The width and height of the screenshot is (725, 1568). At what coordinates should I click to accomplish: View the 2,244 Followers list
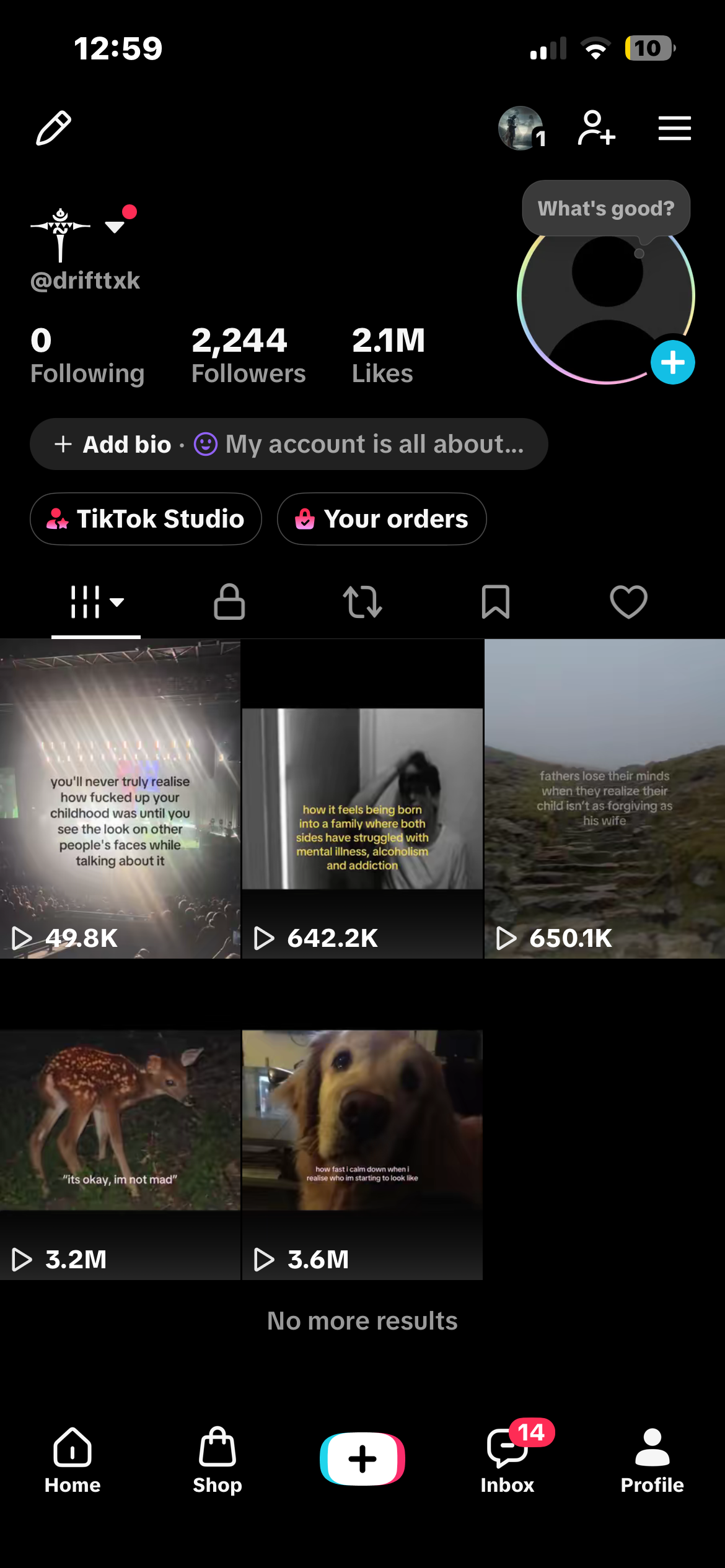pyautogui.click(x=248, y=356)
